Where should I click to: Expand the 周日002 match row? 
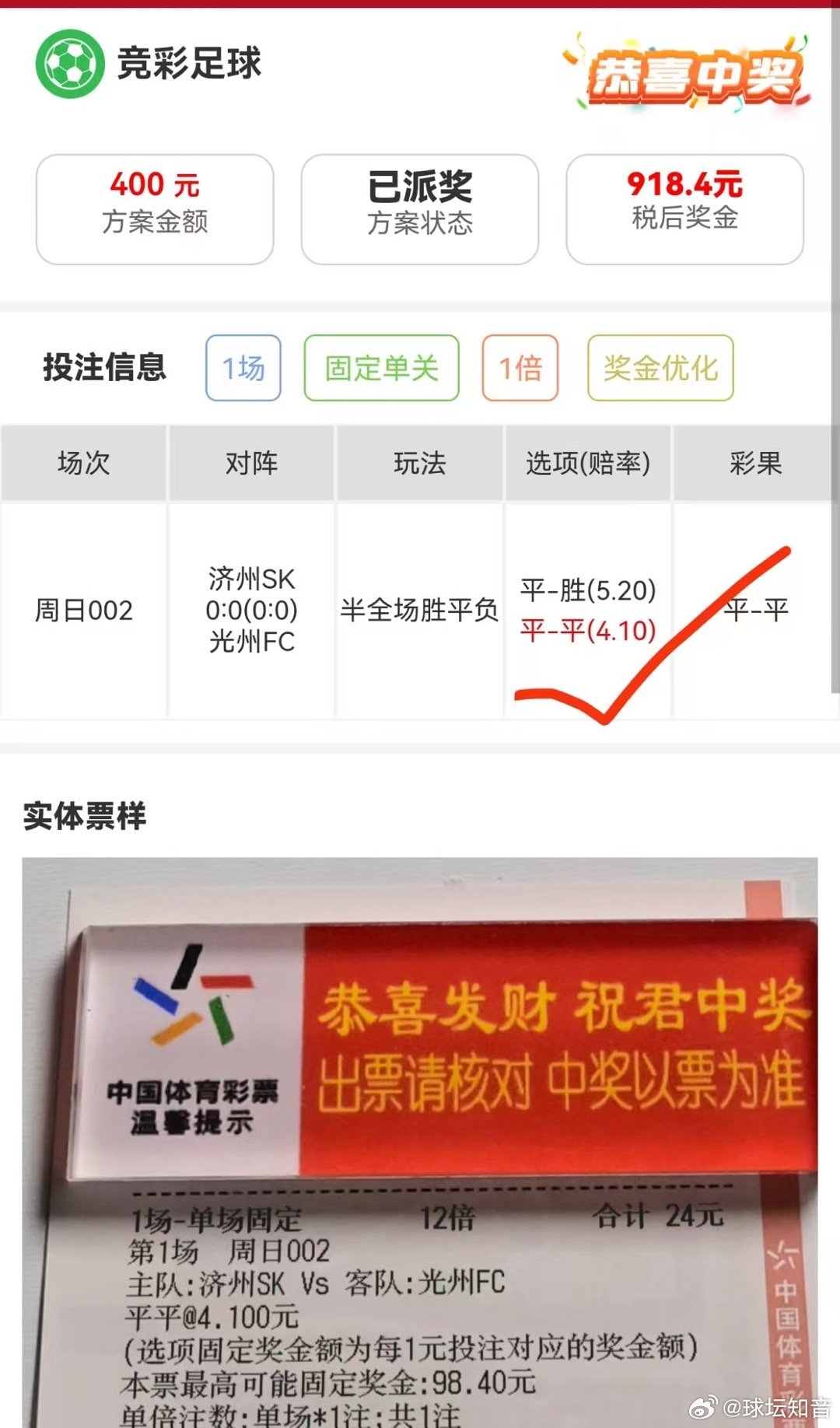tap(83, 611)
